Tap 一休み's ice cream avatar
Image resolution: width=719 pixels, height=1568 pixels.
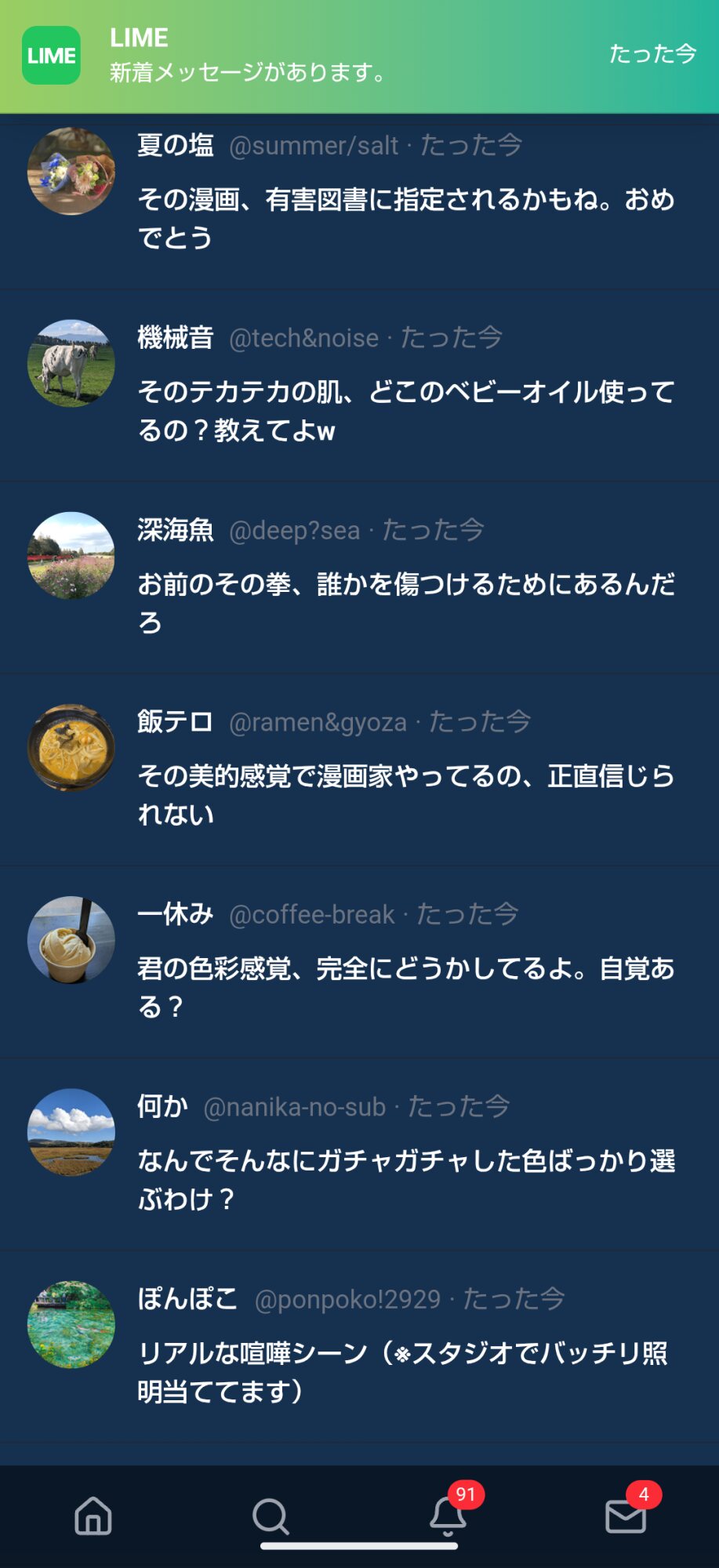(x=71, y=939)
